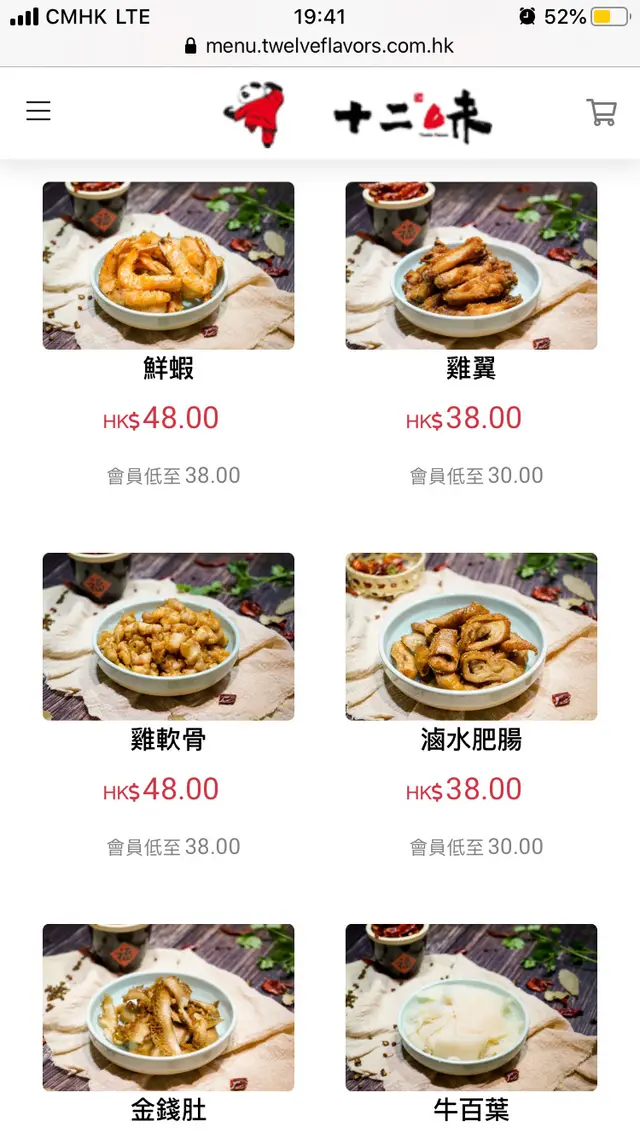Image resolution: width=640 pixels, height=1138 pixels.
Task: View the 牛百葉 dish
Action: [471, 1007]
